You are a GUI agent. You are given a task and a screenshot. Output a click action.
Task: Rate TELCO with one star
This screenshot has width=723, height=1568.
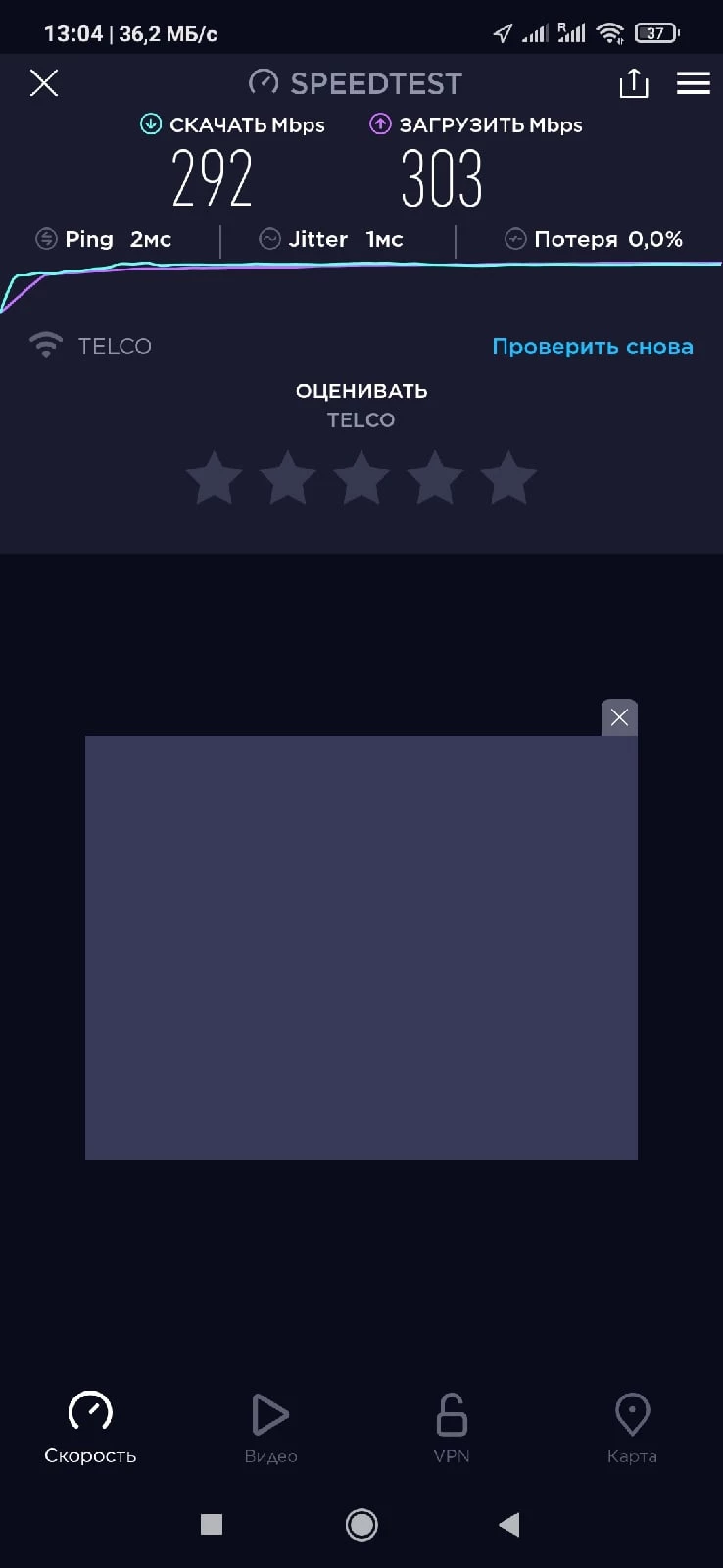(215, 477)
